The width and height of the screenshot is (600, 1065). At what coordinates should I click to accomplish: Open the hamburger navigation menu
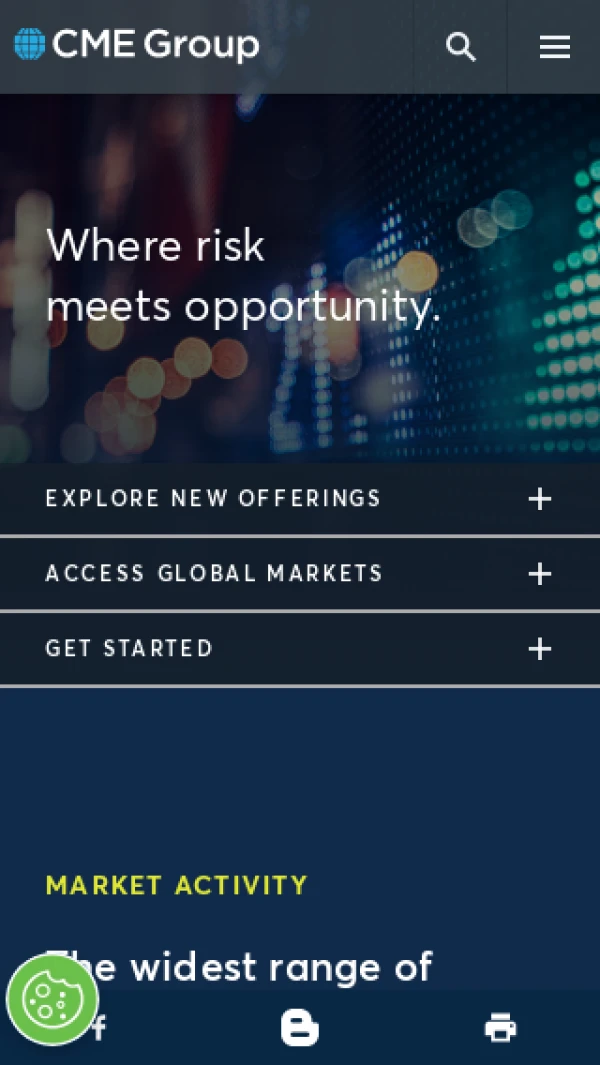click(x=554, y=47)
